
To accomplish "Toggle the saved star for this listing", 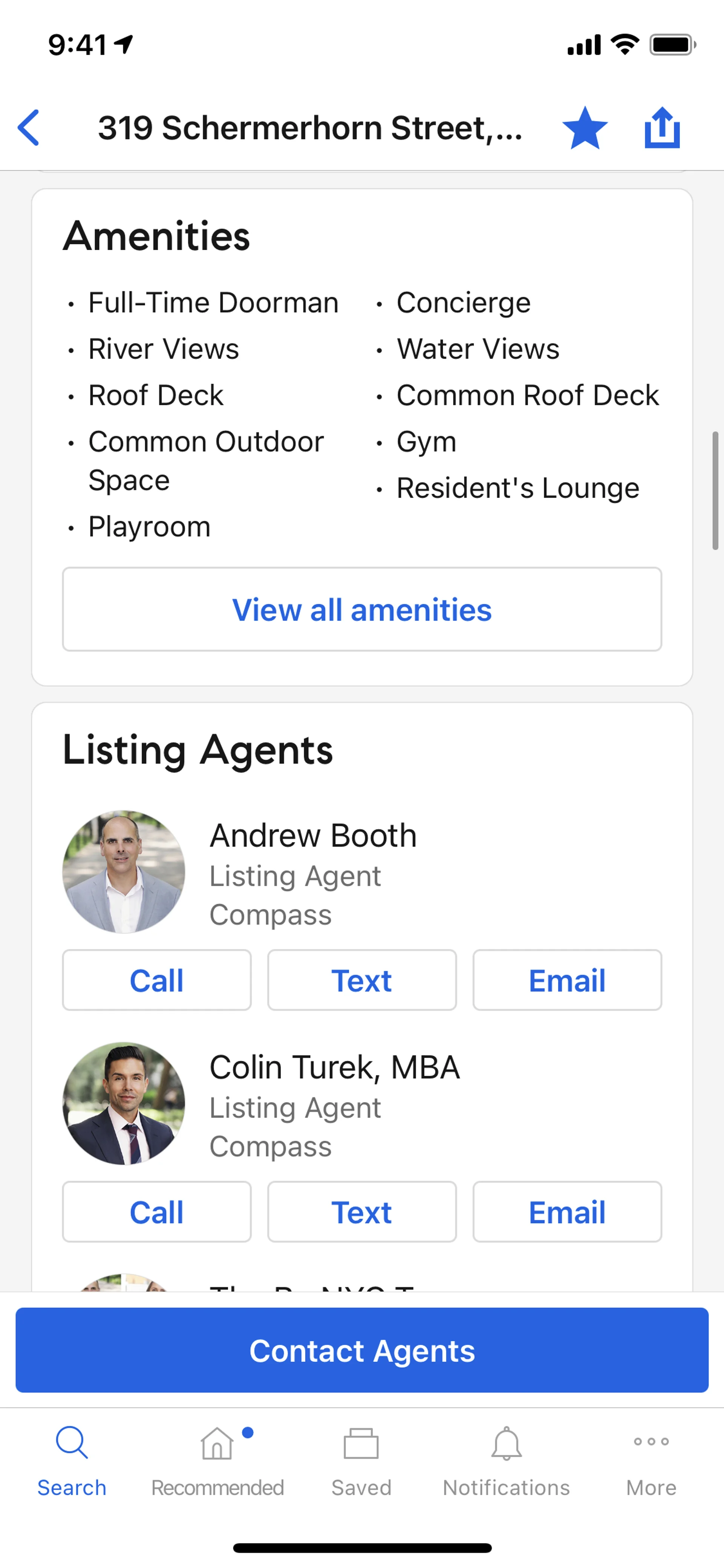I will (x=584, y=128).
